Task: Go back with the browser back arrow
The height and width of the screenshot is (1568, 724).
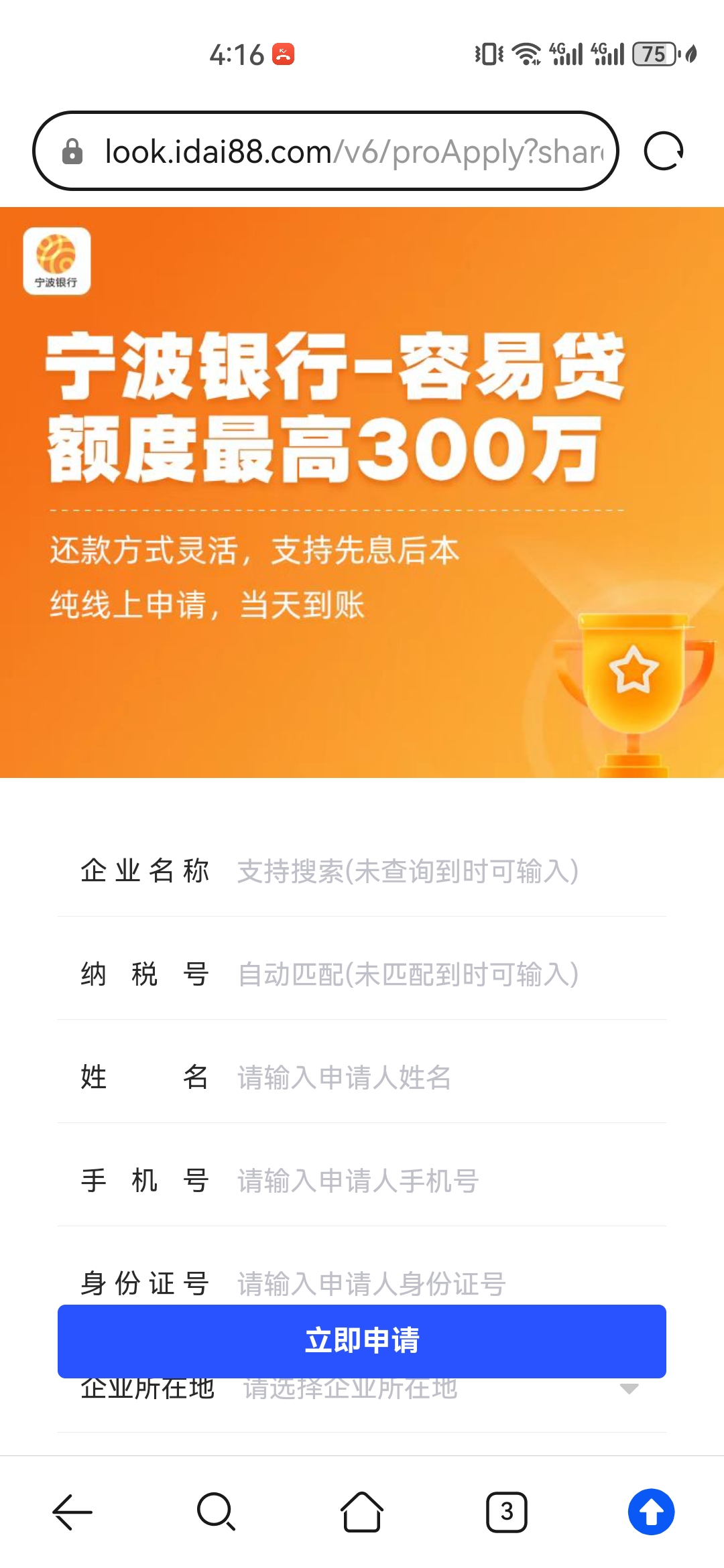Action: [x=72, y=1512]
